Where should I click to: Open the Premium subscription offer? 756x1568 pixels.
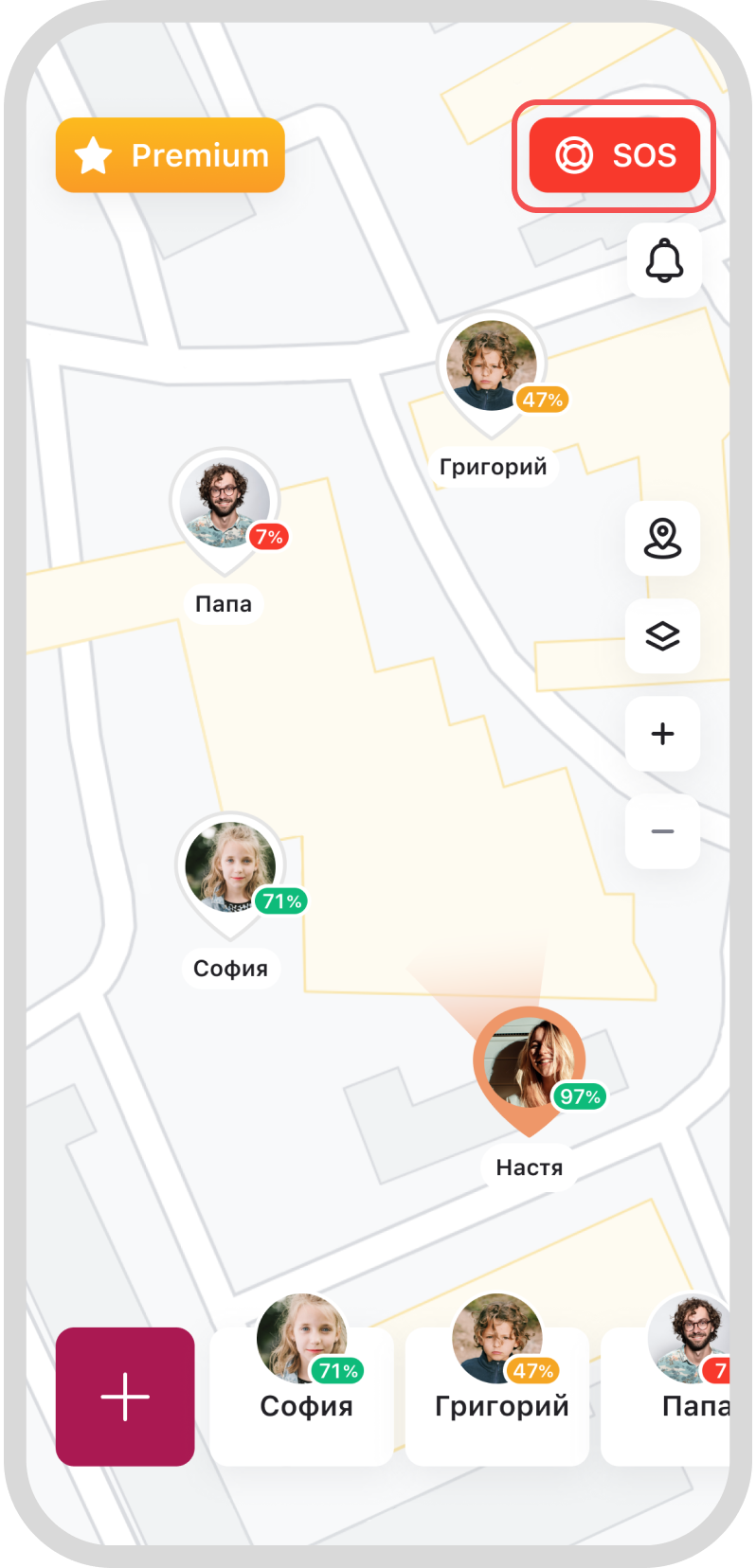coord(171,155)
